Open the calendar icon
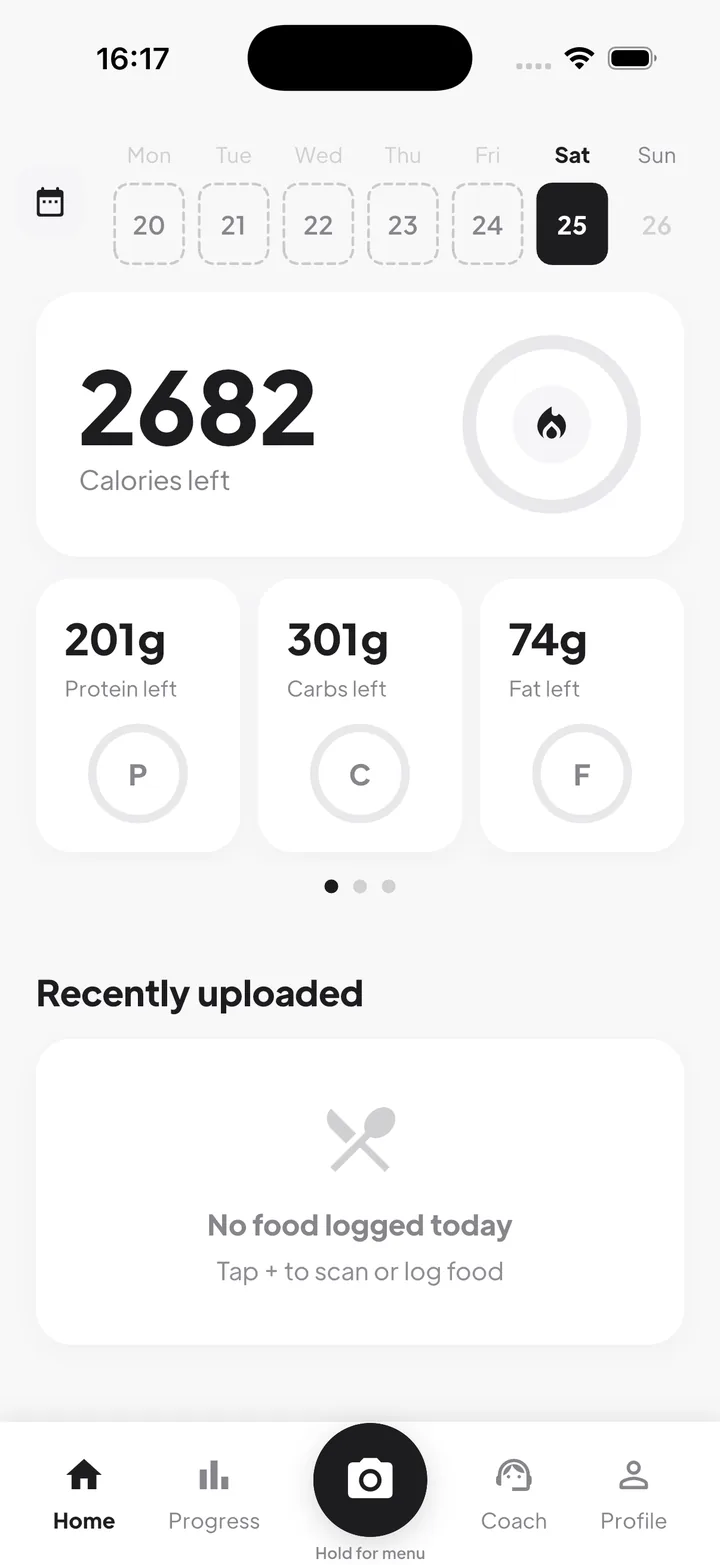The width and height of the screenshot is (720, 1565). point(50,202)
